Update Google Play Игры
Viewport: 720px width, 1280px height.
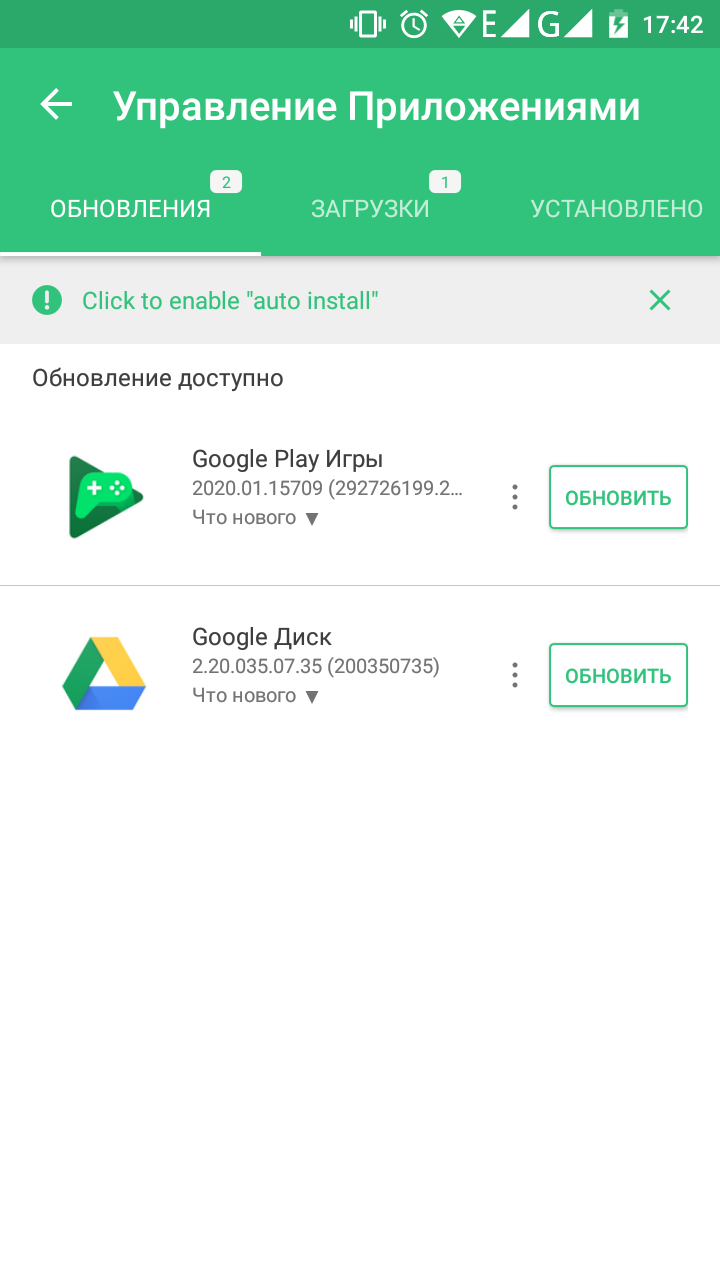[x=618, y=497]
